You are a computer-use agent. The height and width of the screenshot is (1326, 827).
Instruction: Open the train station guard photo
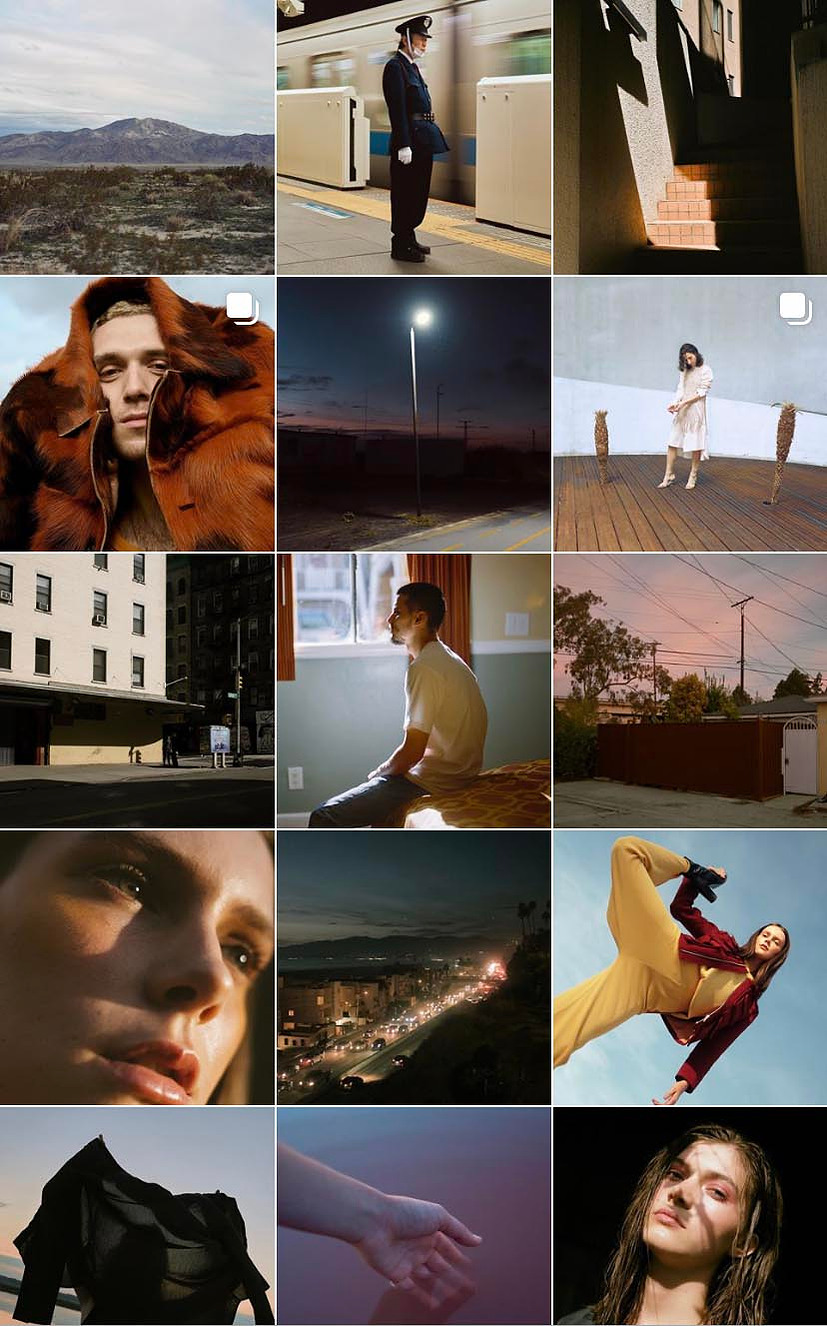click(414, 136)
